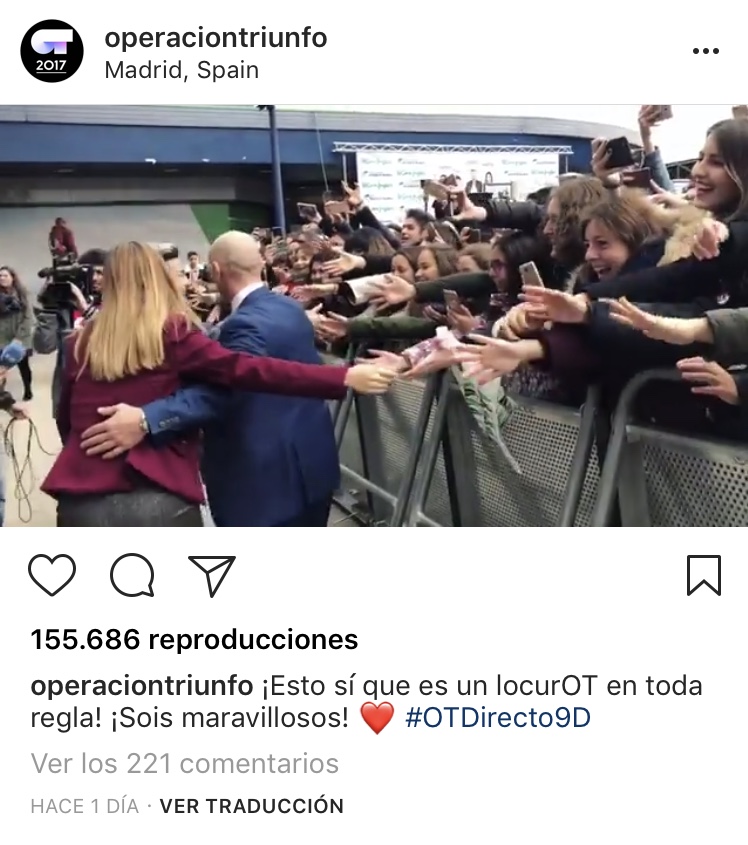This screenshot has width=748, height=845.
Task: Open the Madrid, Spain location
Action: [181, 71]
